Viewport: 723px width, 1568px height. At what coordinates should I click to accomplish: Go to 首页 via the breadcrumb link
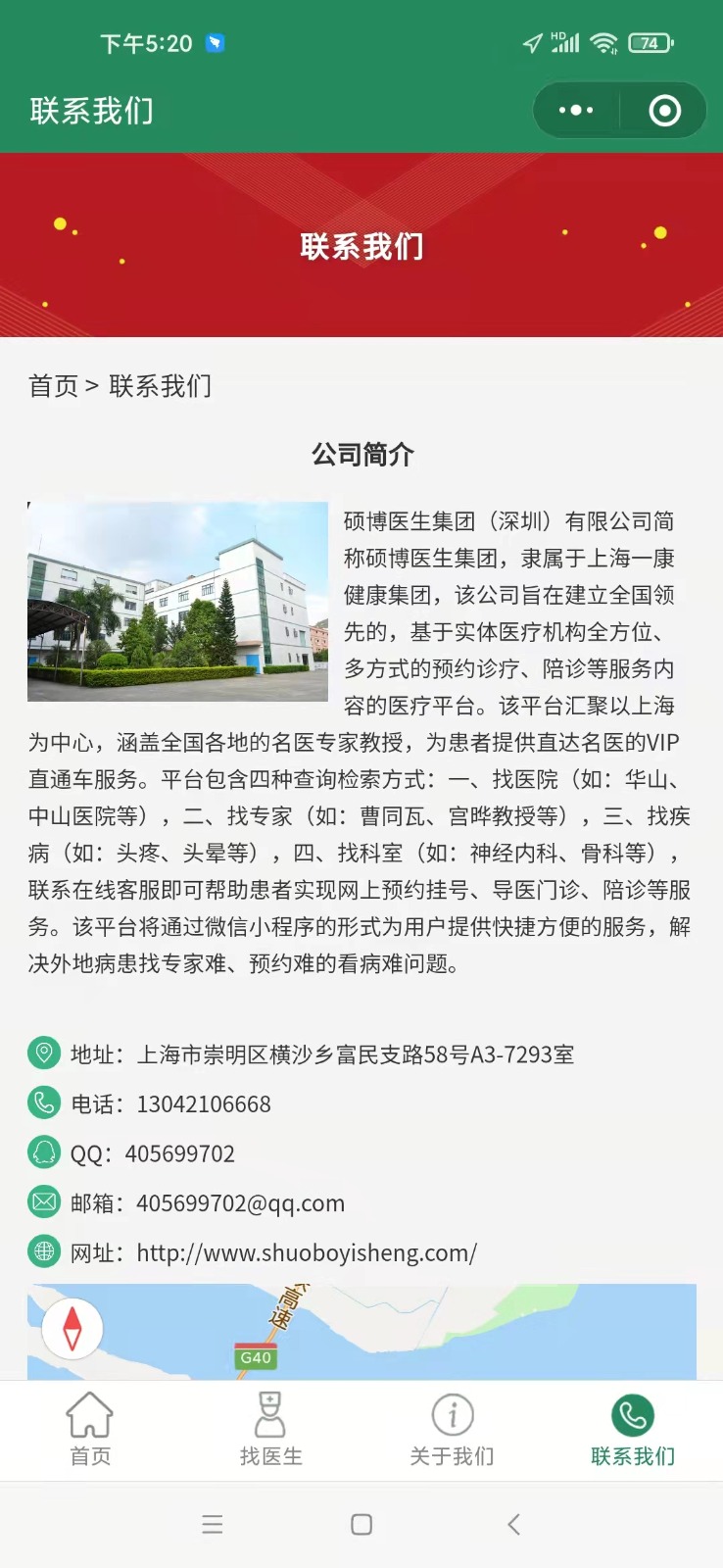coord(53,386)
